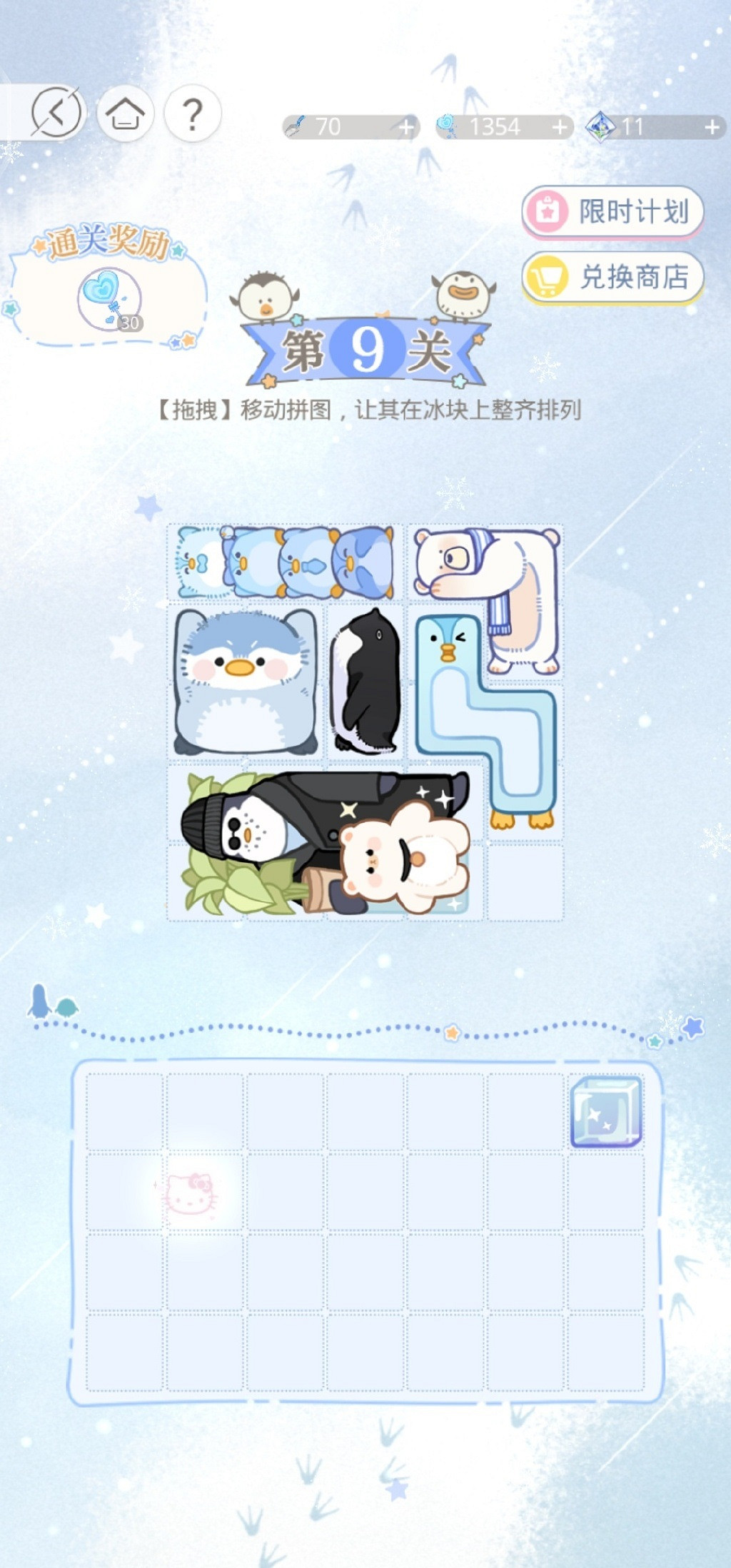Add more diamonds next to 11
This screenshot has height=1568, width=731.
coord(712,127)
